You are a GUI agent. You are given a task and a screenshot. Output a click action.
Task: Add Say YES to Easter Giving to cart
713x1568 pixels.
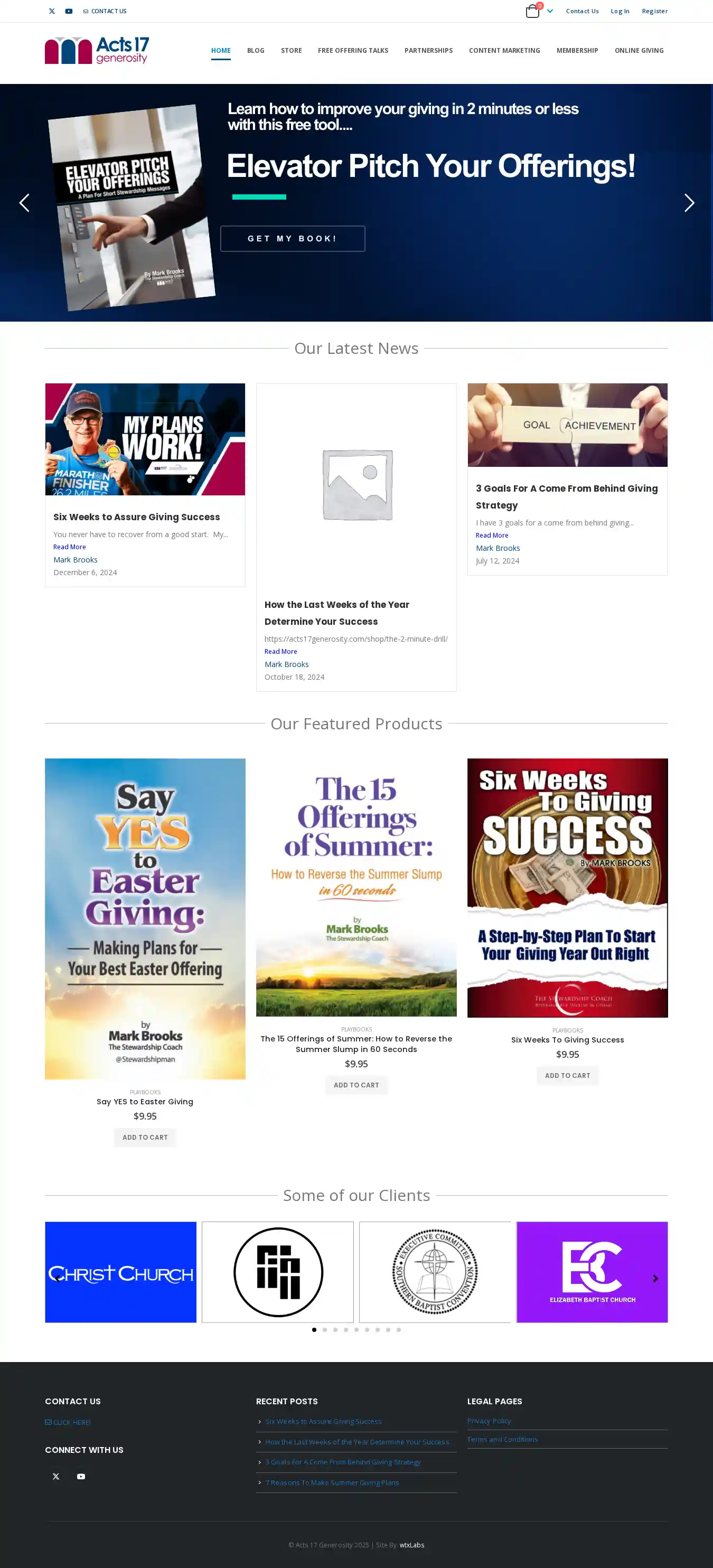click(x=145, y=1137)
